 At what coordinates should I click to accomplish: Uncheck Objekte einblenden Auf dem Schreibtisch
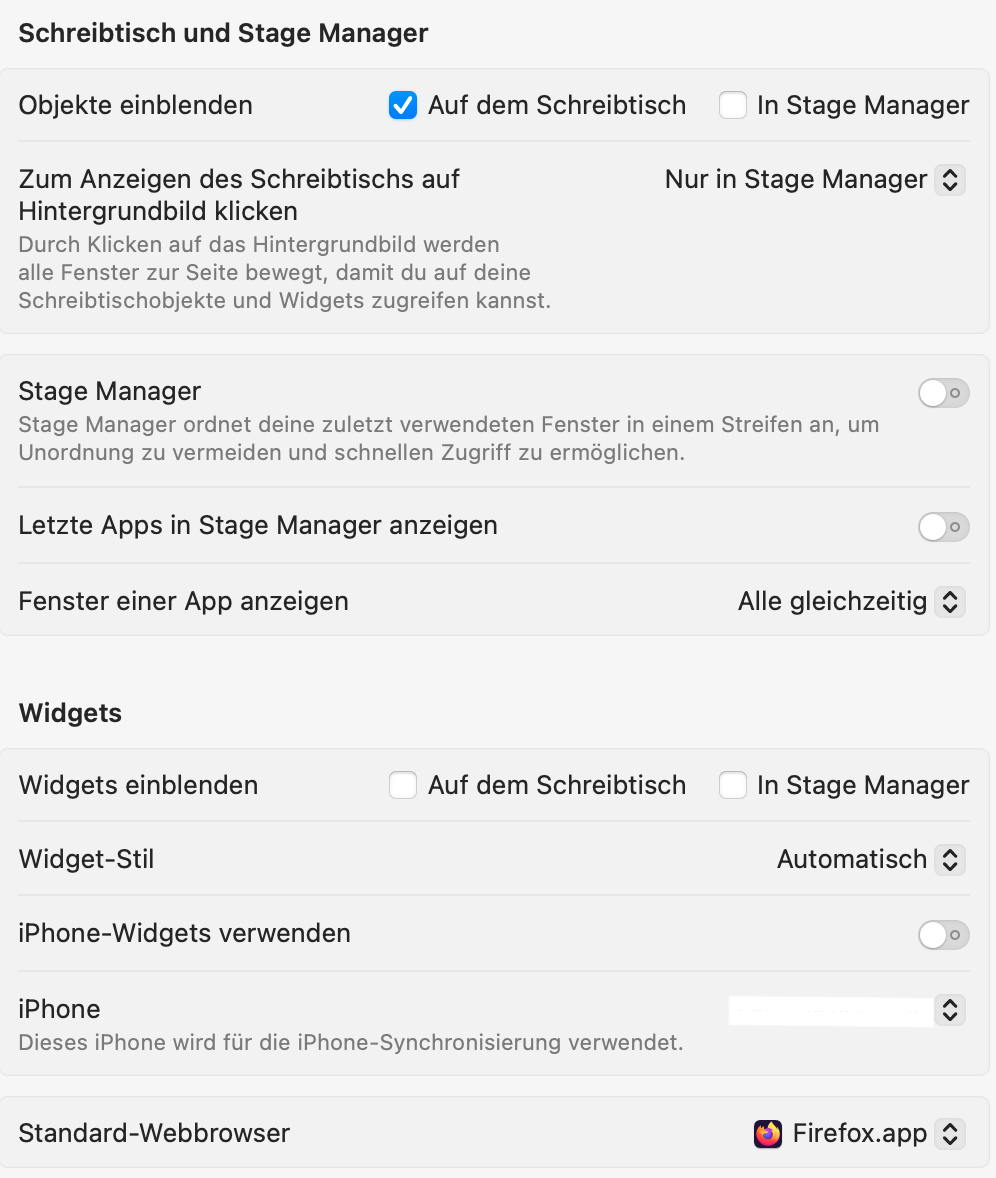[403, 105]
